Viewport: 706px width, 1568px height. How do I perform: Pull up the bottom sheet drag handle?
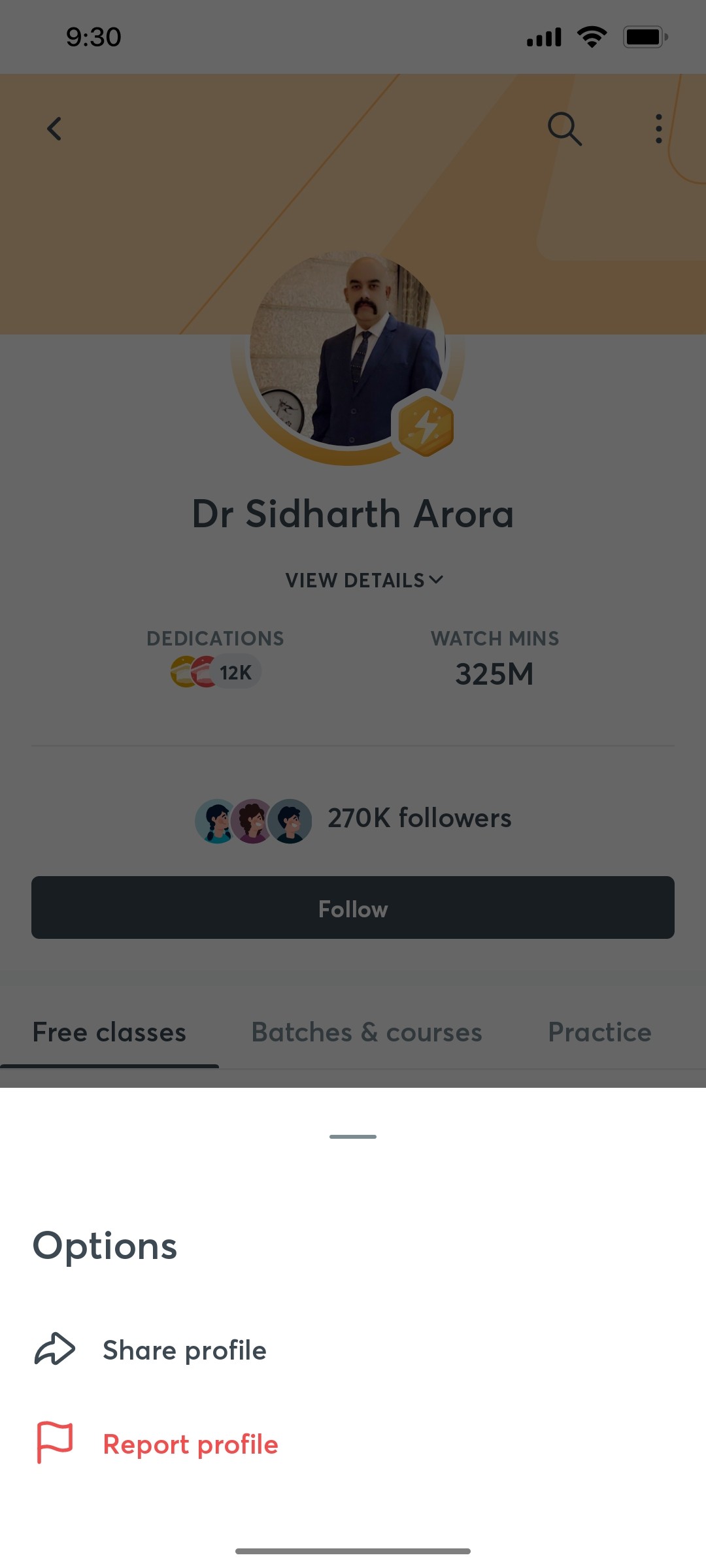[x=353, y=1135]
